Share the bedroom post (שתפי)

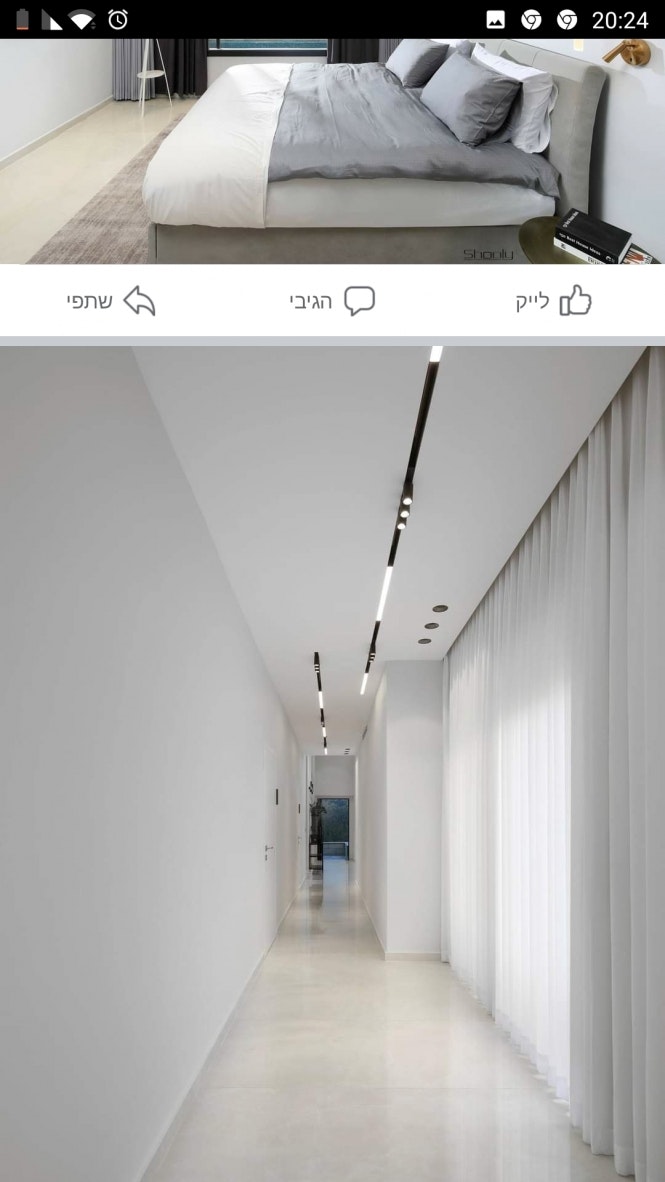tap(111, 301)
